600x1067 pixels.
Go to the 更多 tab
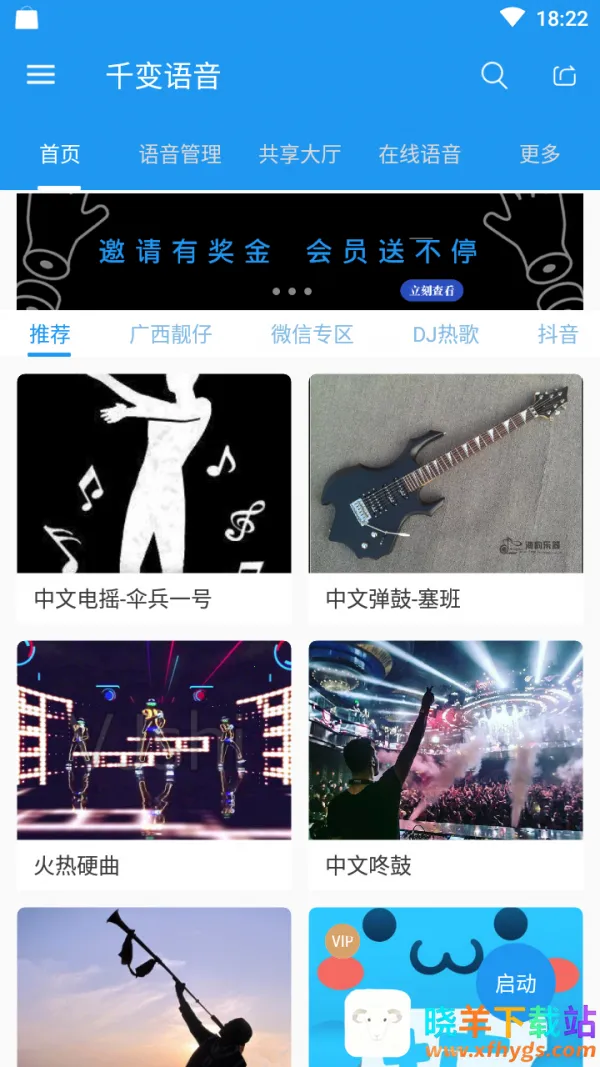(x=540, y=154)
